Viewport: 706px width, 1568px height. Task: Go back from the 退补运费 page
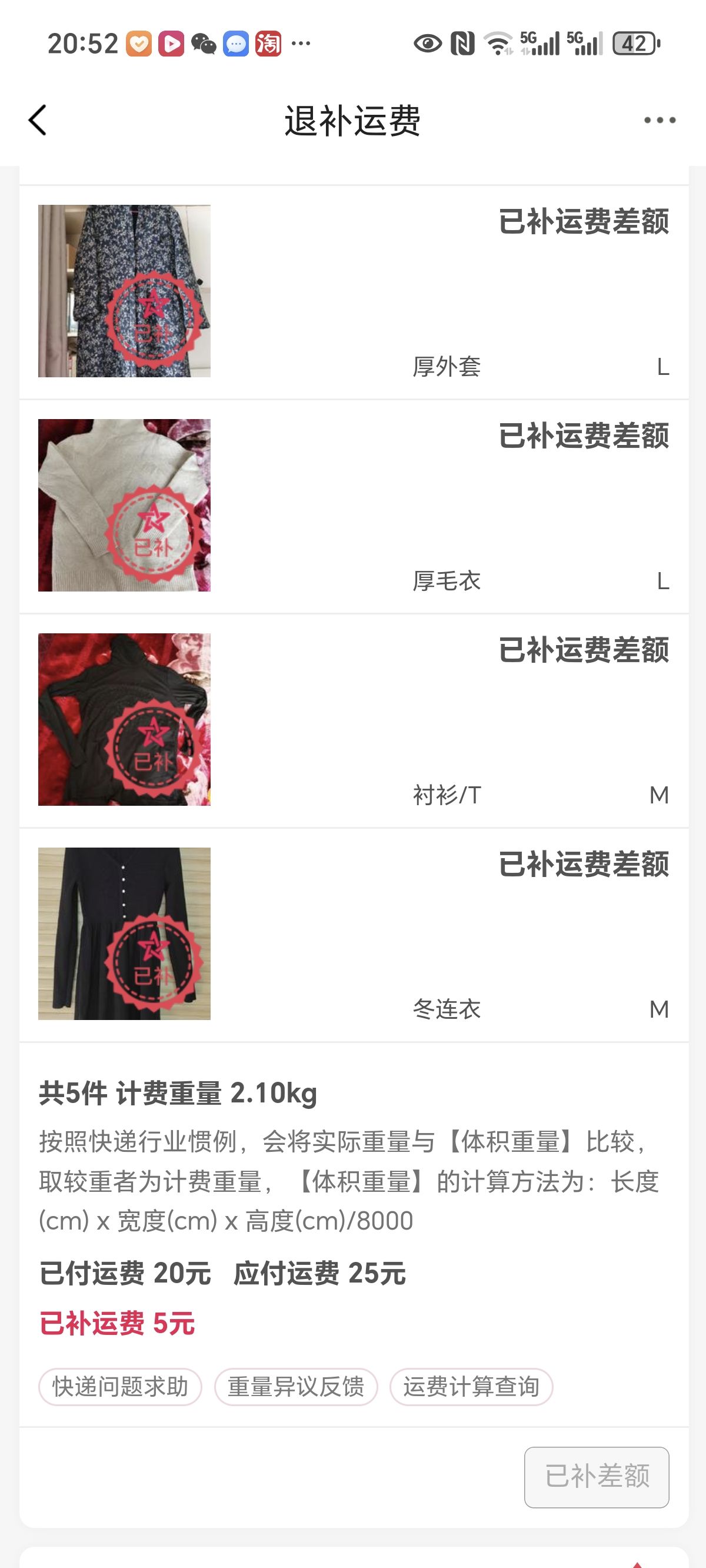[x=38, y=120]
